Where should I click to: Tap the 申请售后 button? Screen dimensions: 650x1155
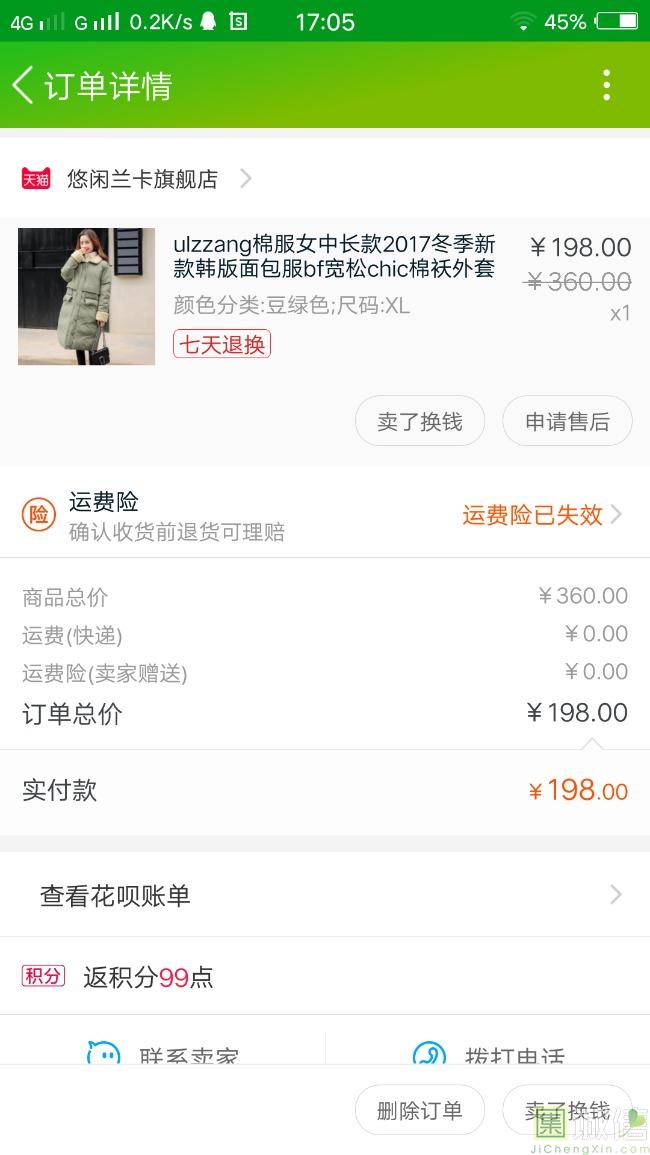[567, 422]
